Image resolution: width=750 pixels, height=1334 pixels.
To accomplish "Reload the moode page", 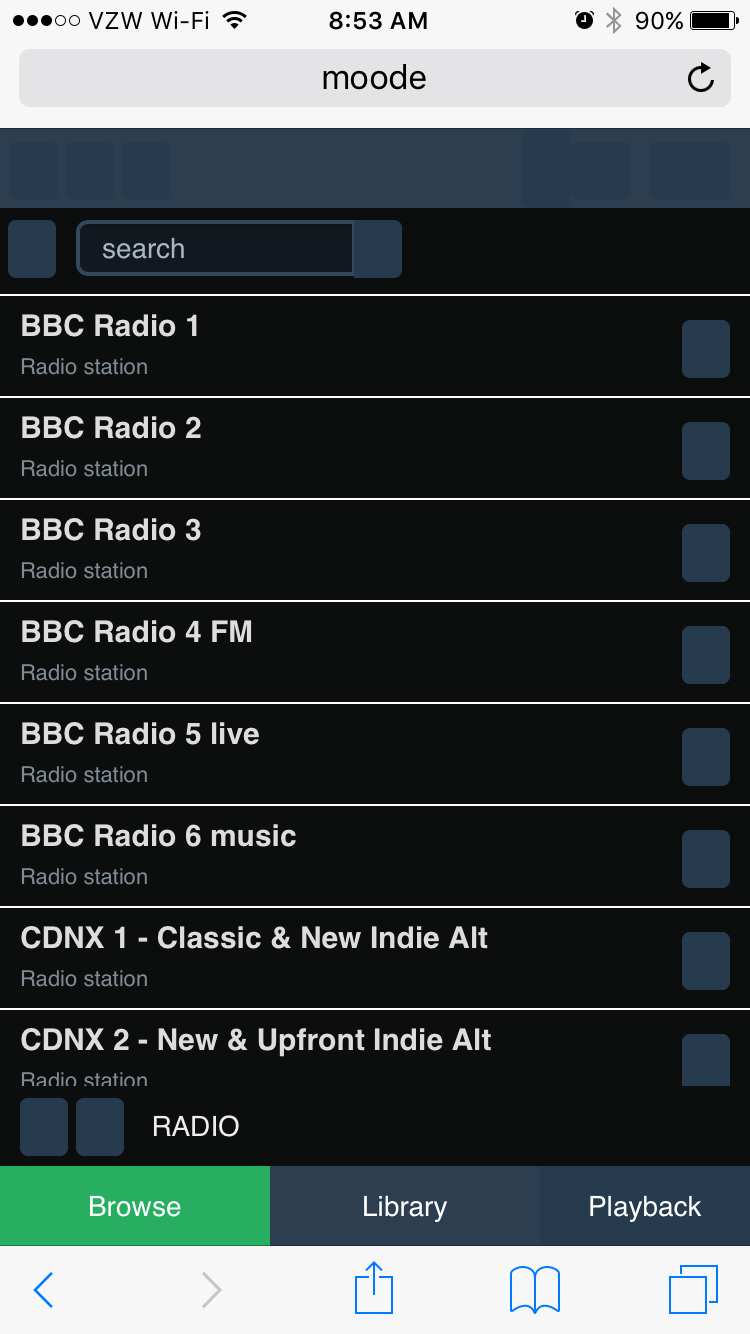I will pyautogui.click(x=701, y=78).
